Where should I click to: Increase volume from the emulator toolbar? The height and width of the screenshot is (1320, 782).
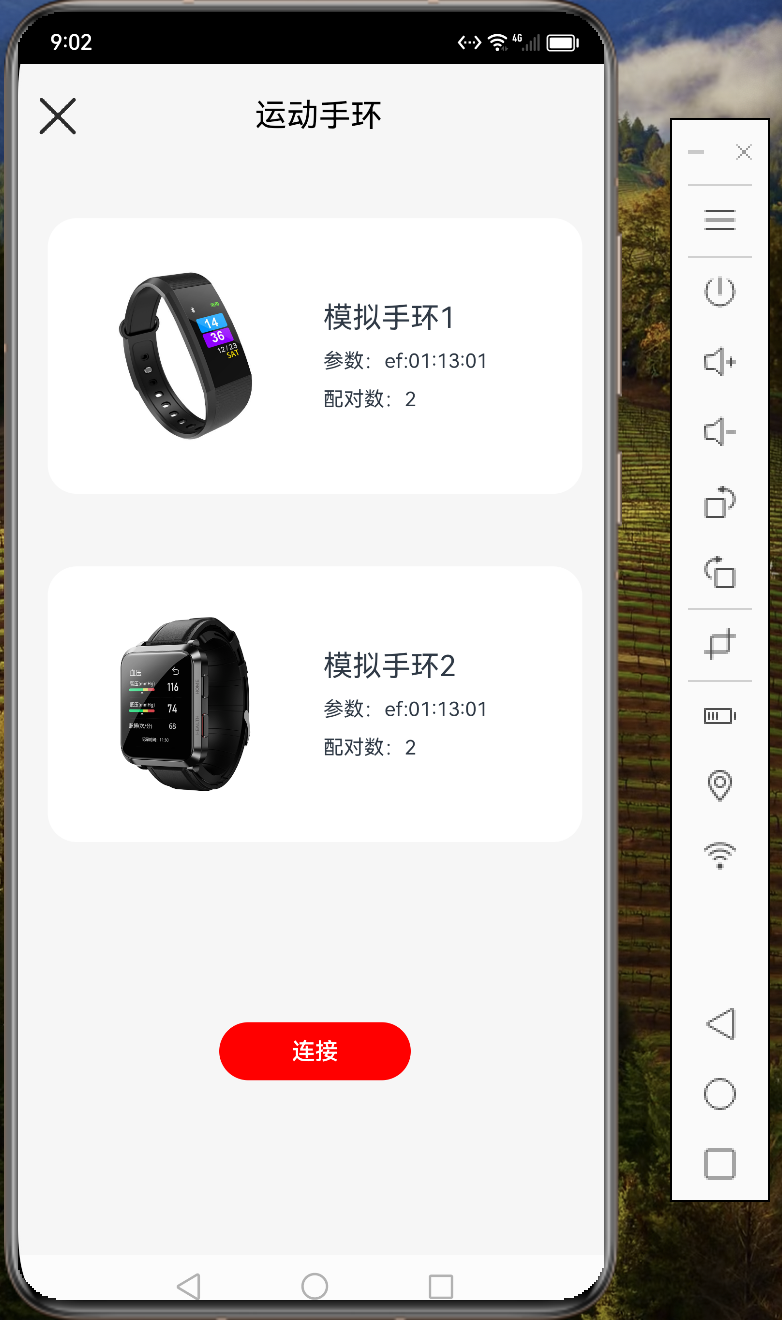pos(720,362)
